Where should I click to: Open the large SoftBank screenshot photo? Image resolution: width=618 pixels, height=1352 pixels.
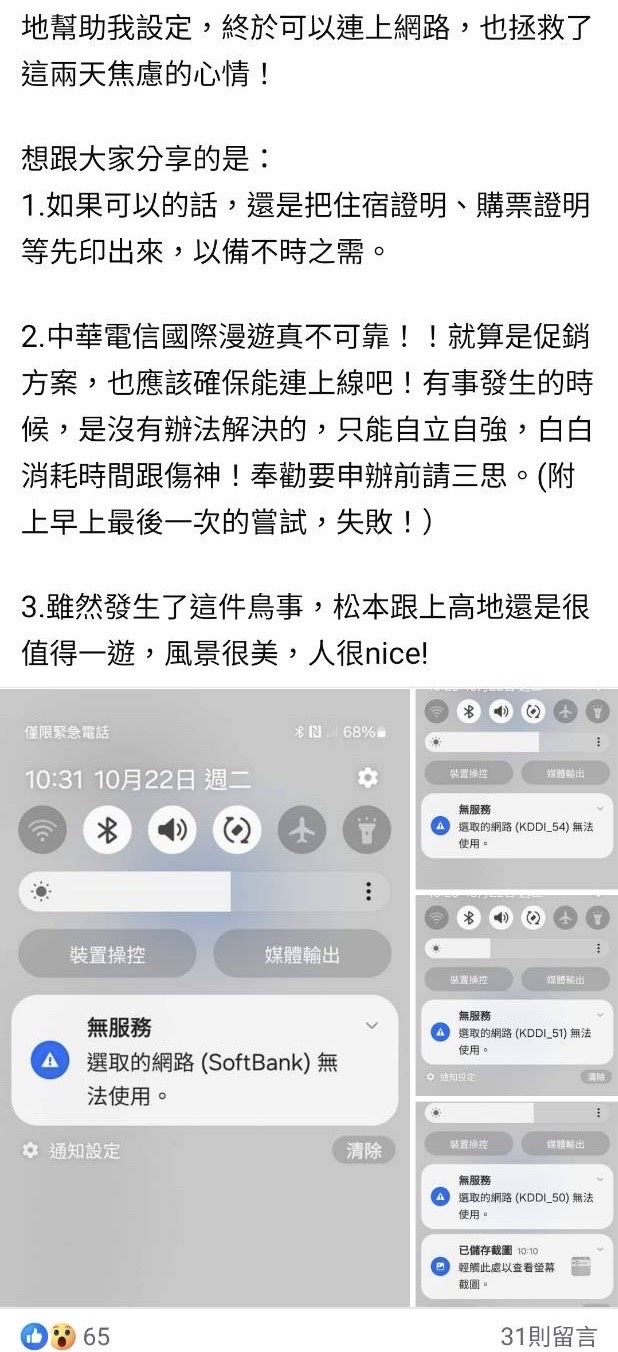tap(205, 997)
